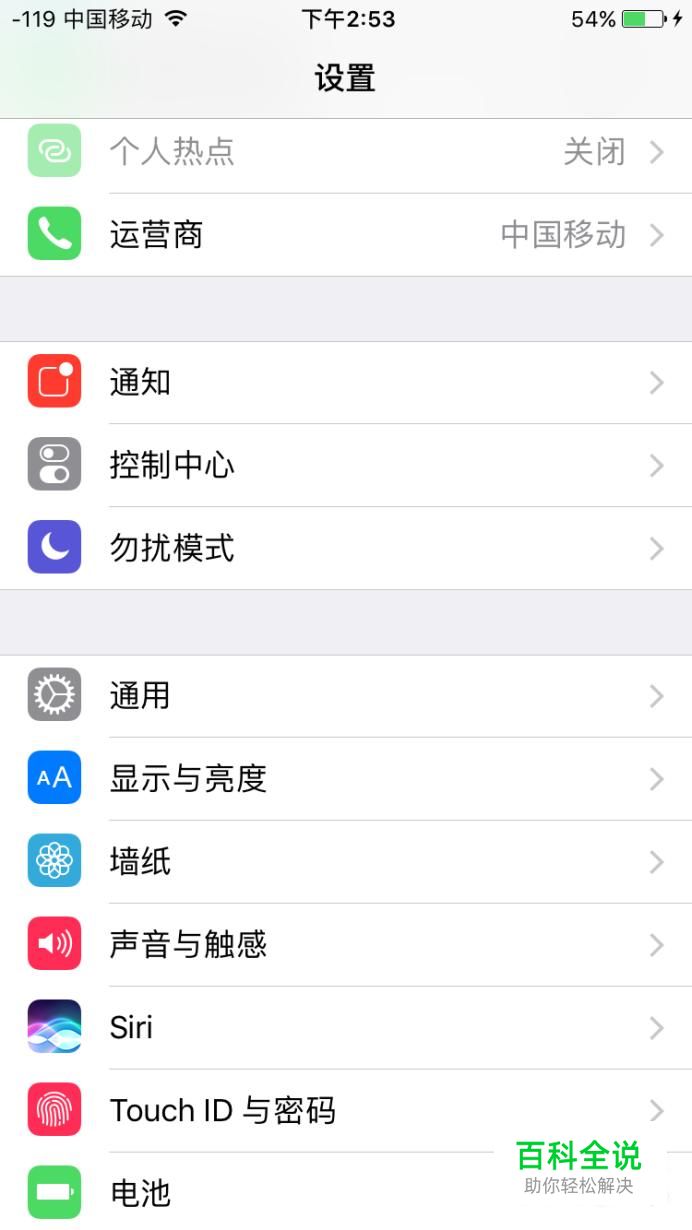Open 勿扰模式 settings

click(346, 548)
